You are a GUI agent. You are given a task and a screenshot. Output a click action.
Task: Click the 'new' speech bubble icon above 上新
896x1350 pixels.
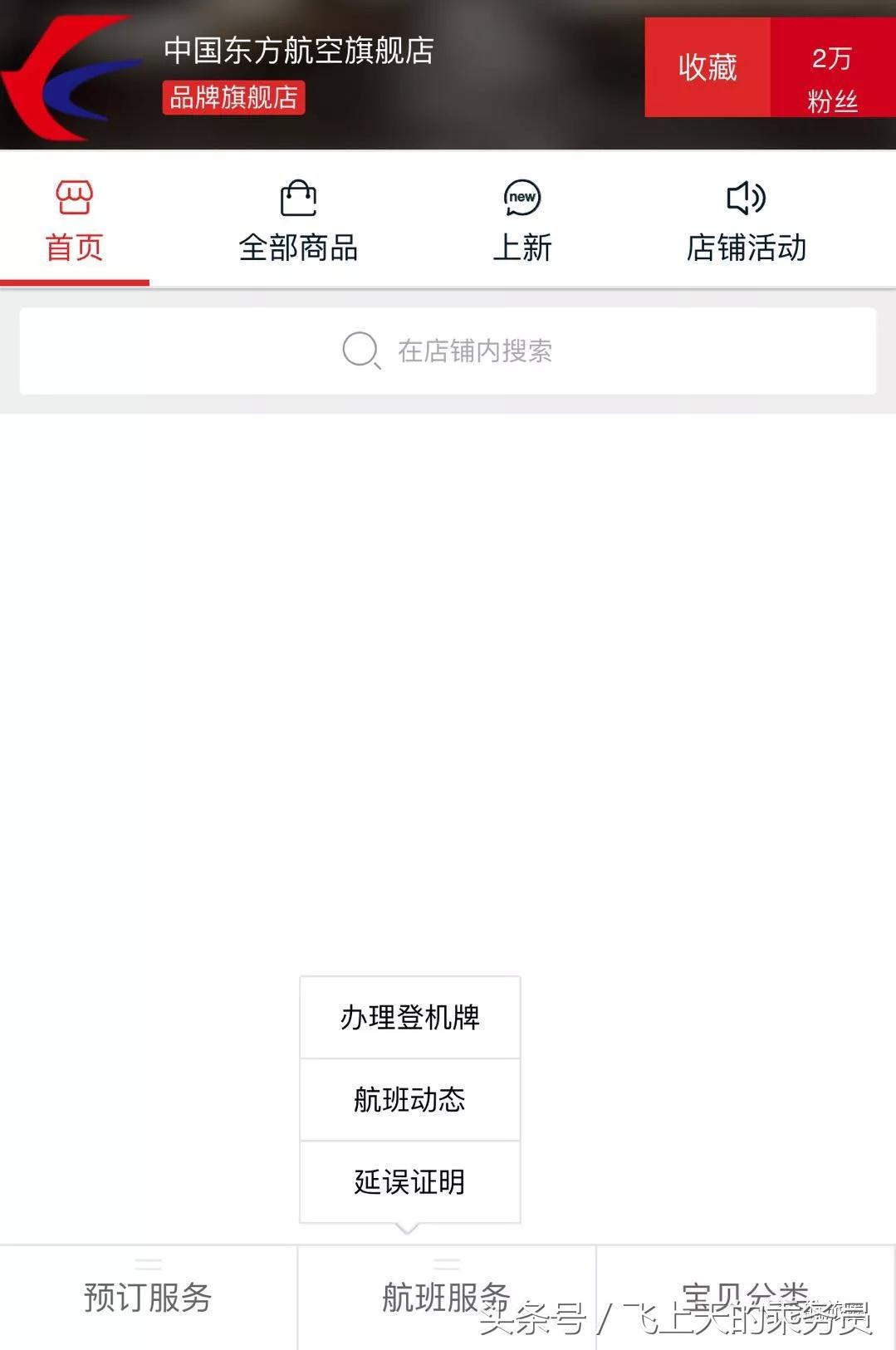tap(521, 198)
